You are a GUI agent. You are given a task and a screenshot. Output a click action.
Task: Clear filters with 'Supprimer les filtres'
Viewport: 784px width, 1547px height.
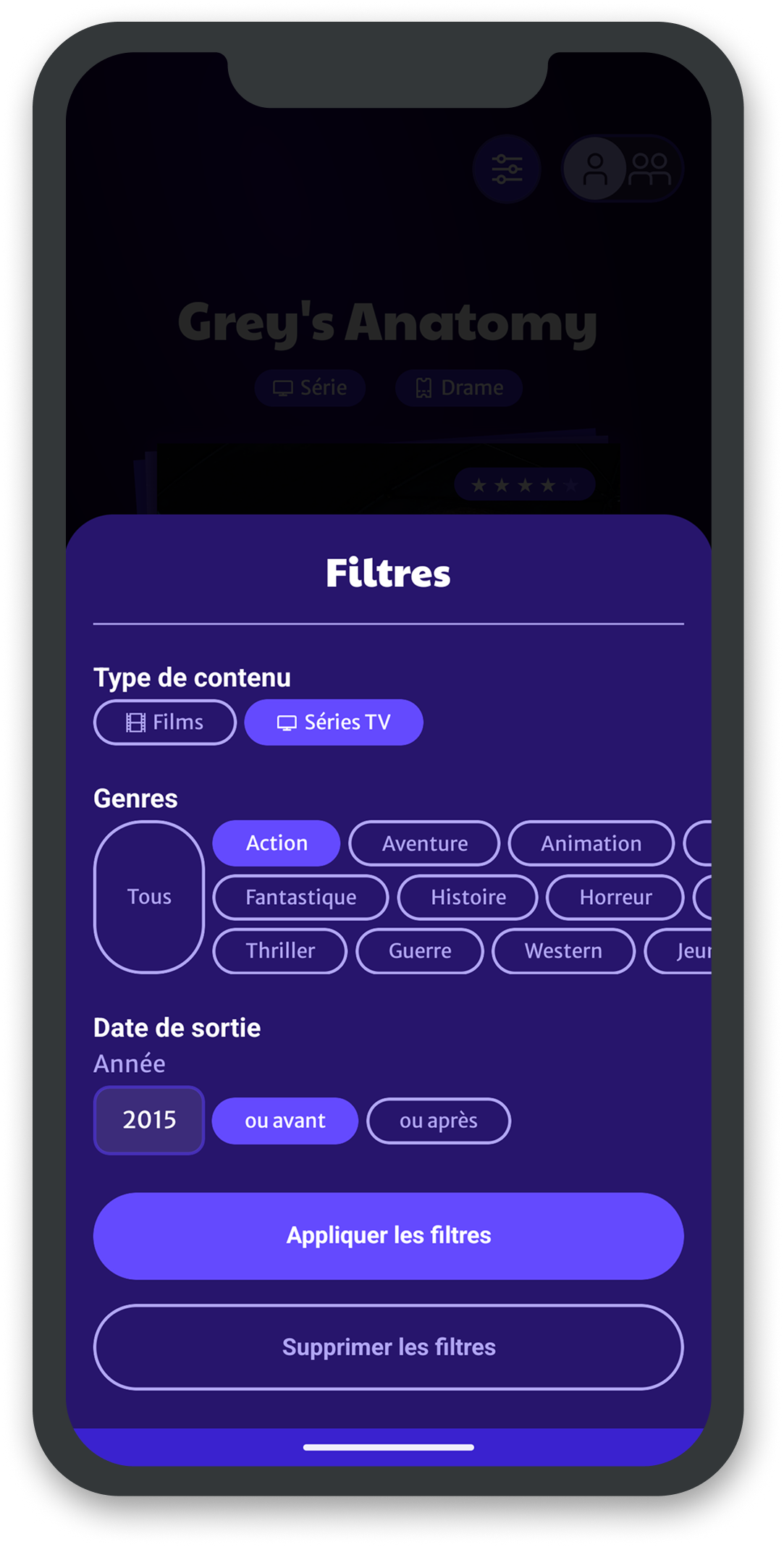coord(389,1347)
